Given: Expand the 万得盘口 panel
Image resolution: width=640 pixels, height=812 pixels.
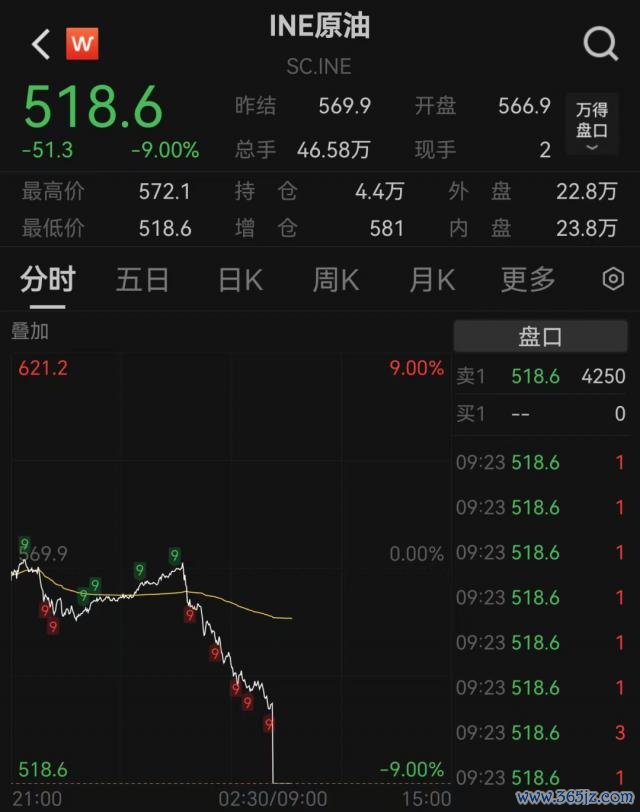Looking at the screenshot, I should point(591,124).
